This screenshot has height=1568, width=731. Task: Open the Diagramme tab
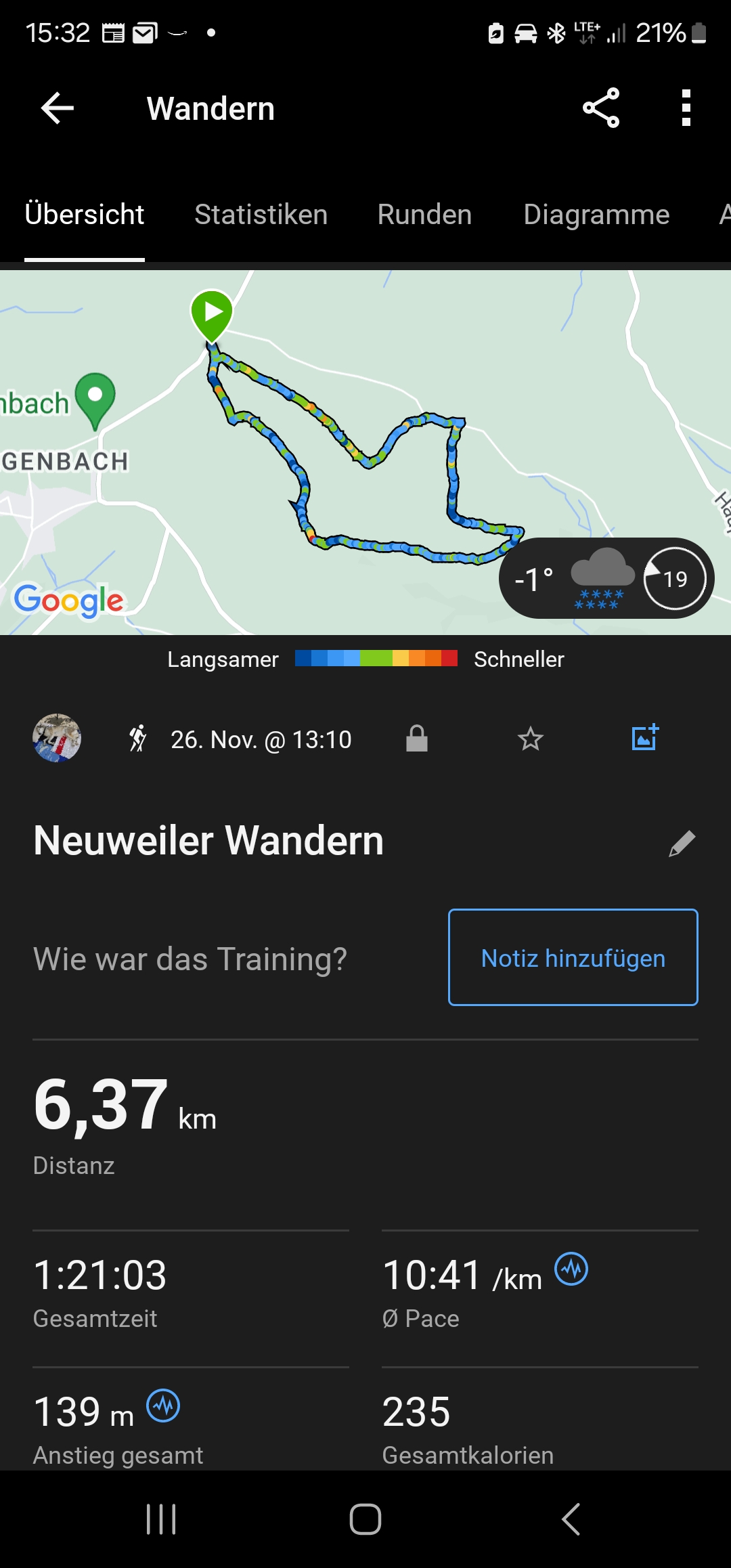(x=596, y=215)
